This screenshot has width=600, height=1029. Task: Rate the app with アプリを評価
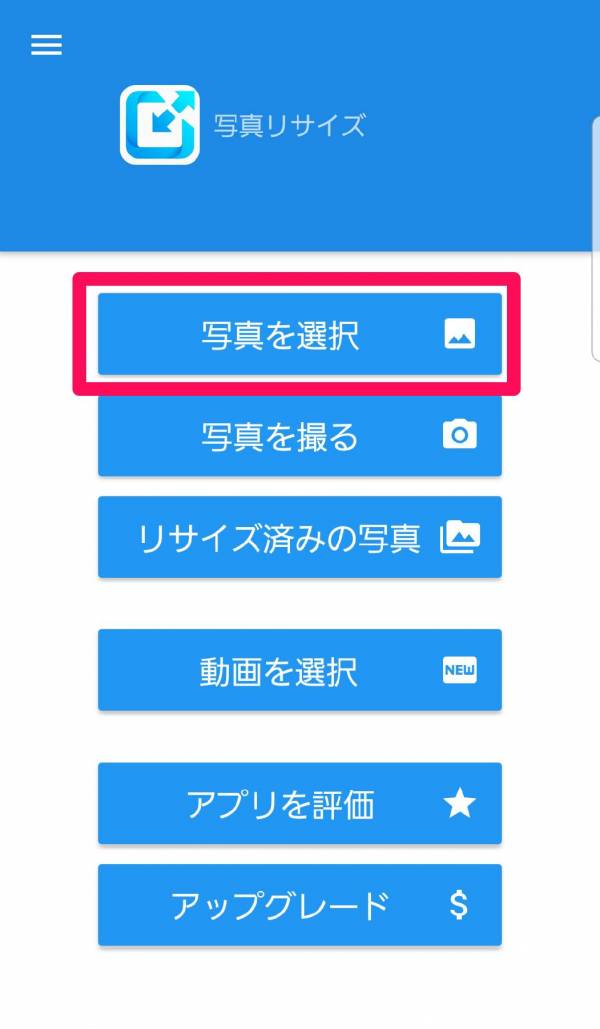coord(299,804)
